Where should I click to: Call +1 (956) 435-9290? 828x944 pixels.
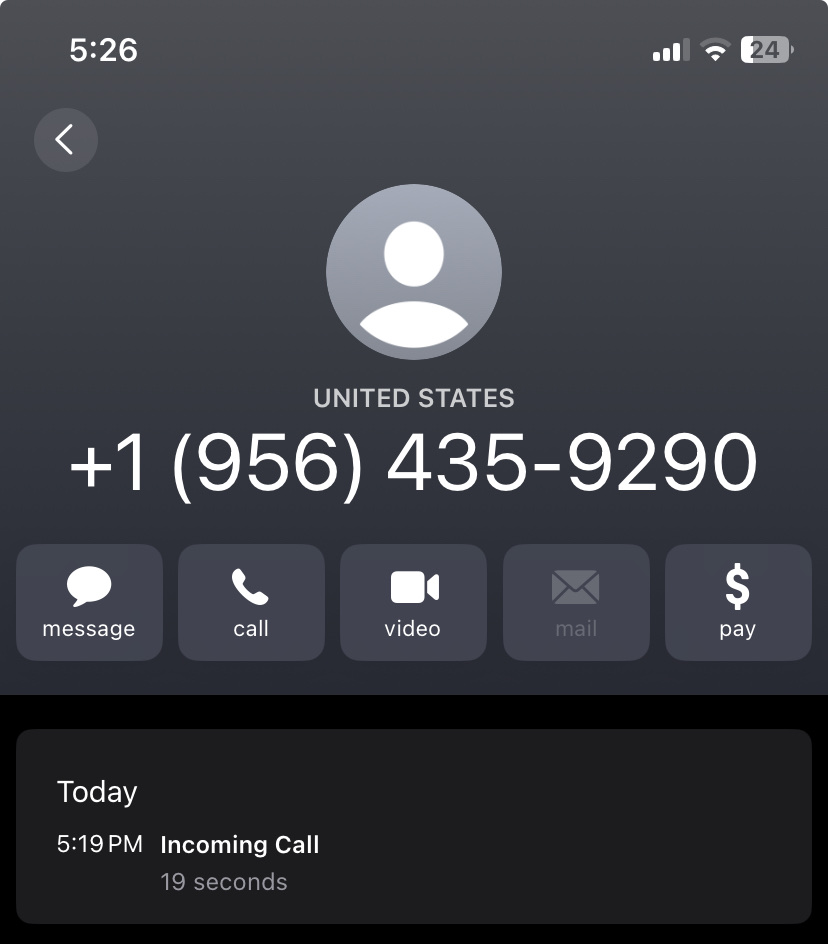[x=251, y=602]
